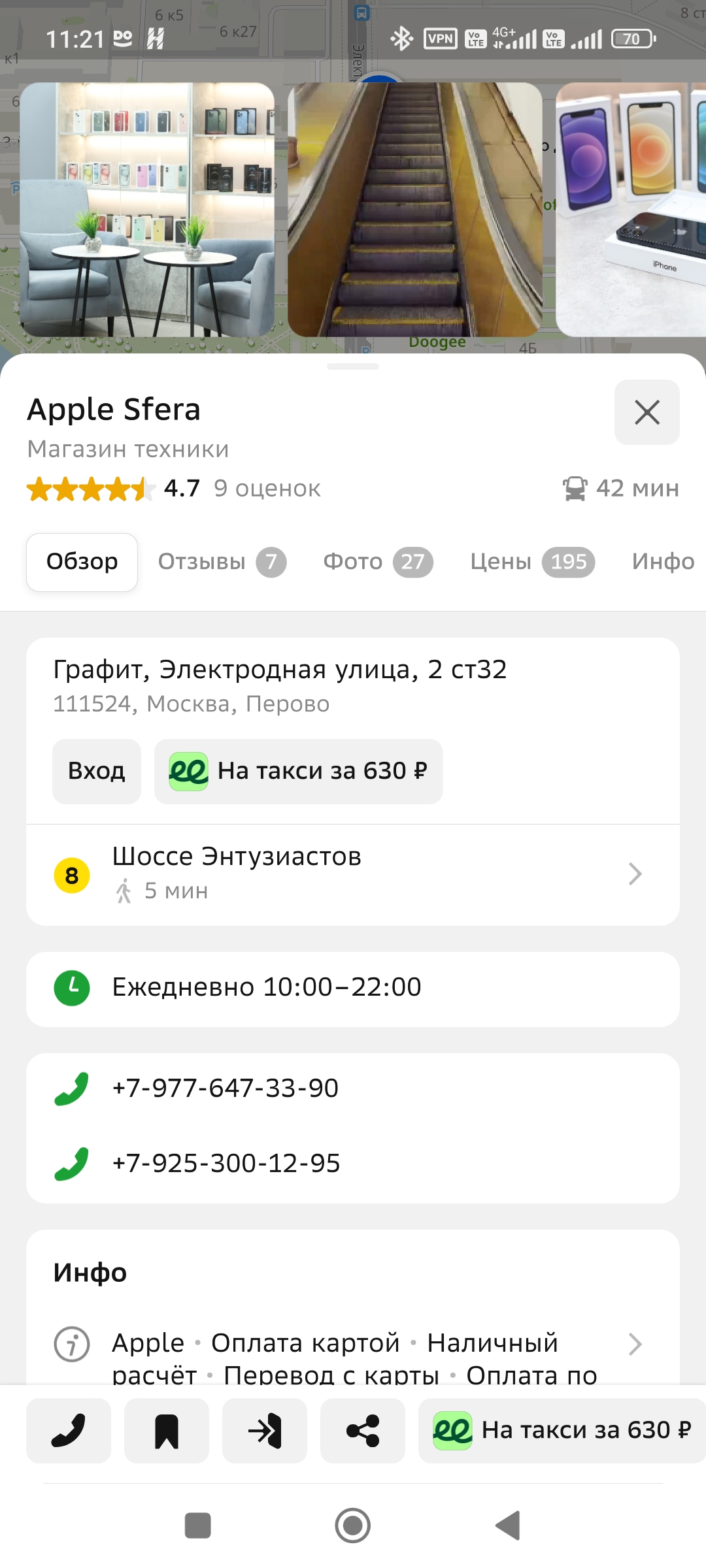
Task: Open the showroom photo with armchairs
Action: tap(147, 210)
